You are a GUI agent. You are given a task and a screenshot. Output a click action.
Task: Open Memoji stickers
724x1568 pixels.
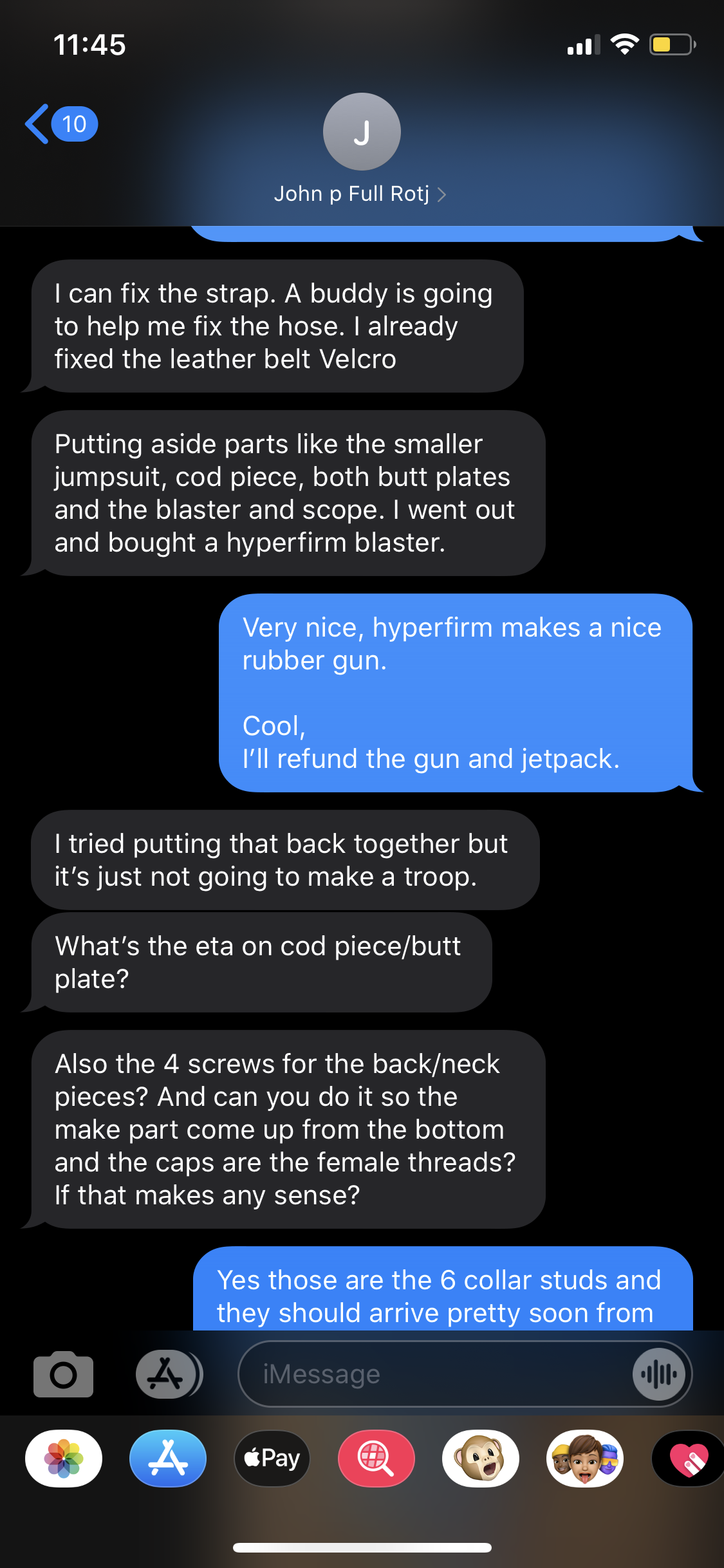[585, 1459]
